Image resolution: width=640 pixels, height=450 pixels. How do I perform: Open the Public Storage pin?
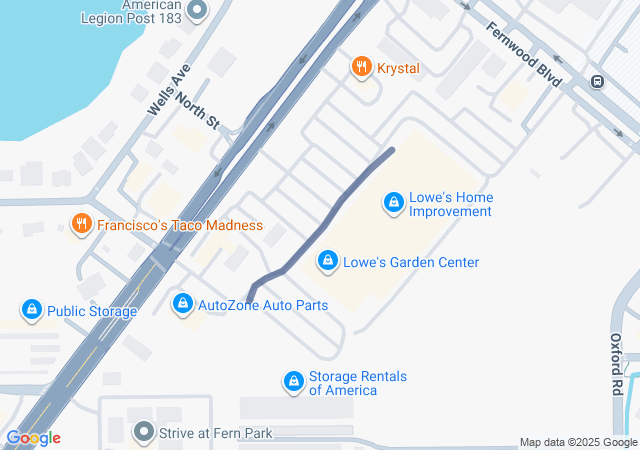pos(31,310)
